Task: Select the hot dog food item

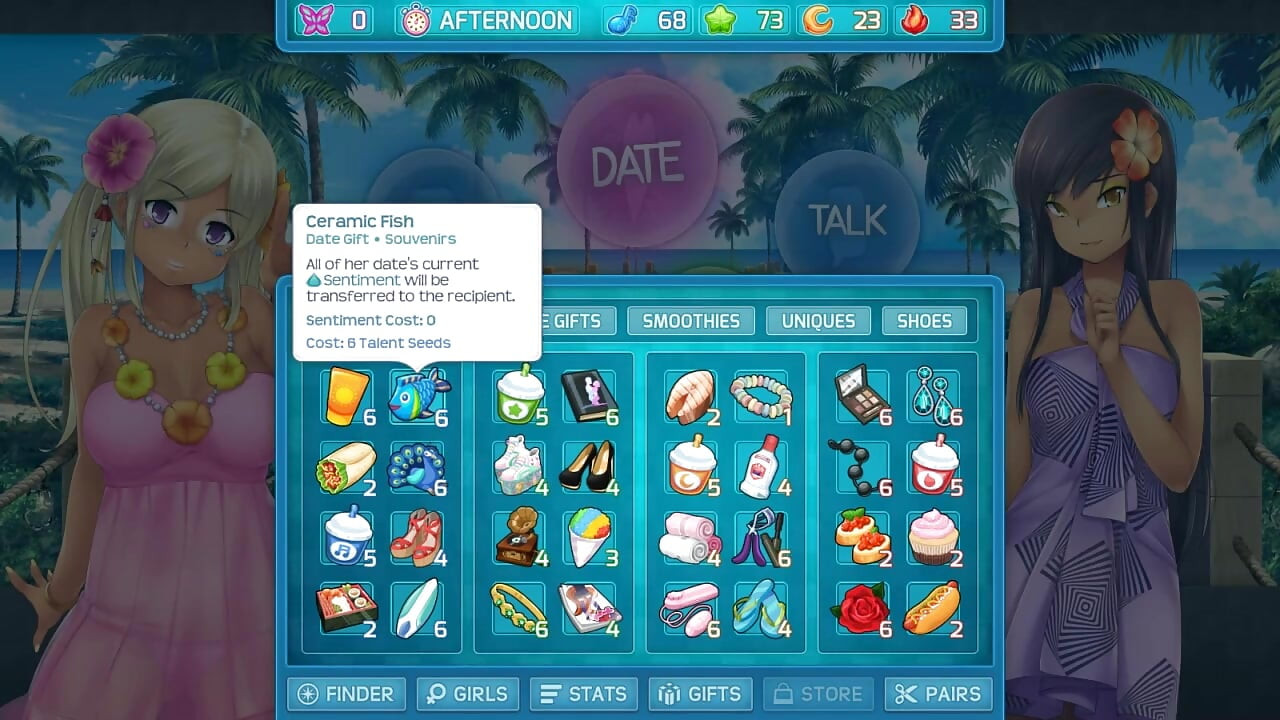Action: pyautogui.click(x=932, y=609)
